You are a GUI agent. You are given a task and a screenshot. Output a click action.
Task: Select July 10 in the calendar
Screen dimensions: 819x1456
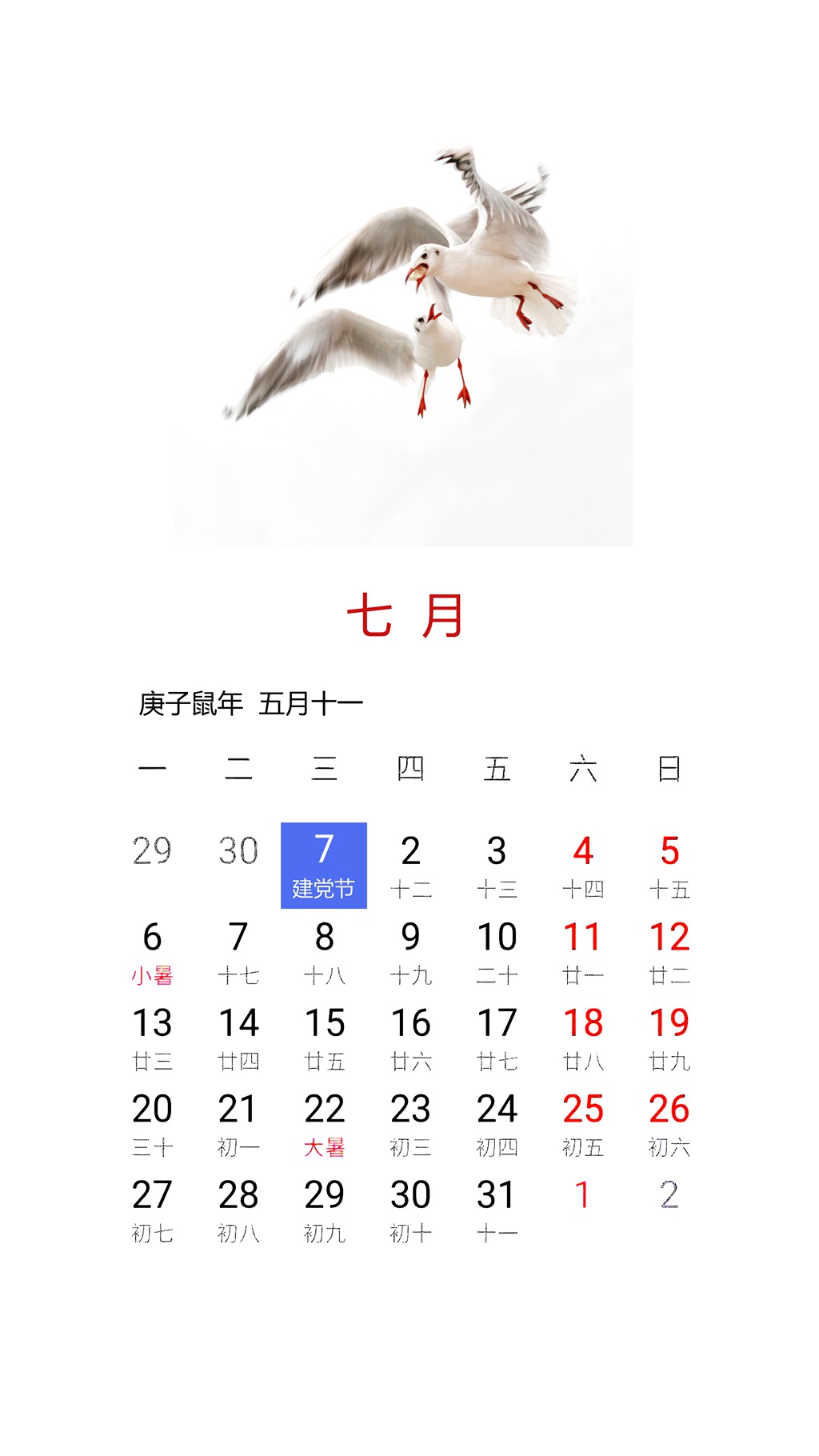pos(497,951)
